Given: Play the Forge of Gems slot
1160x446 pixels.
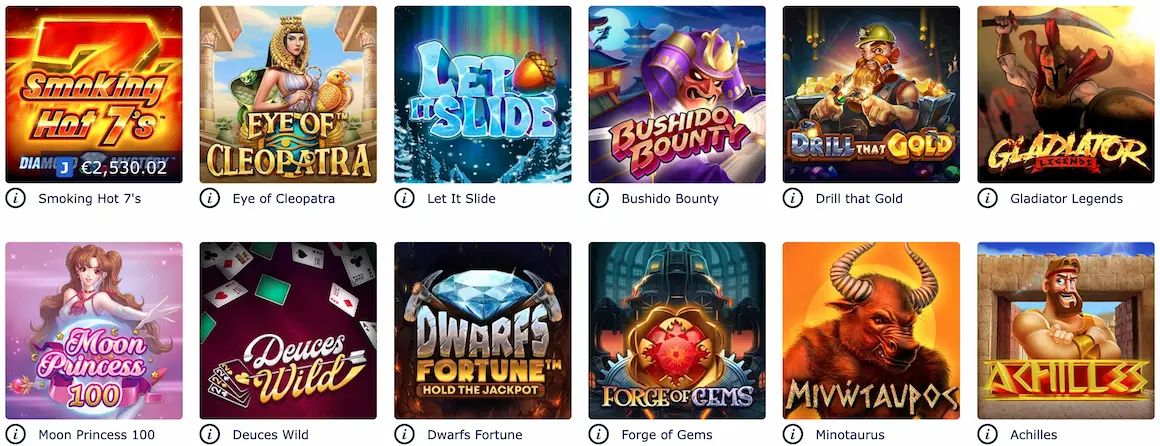Looking at the screenshot, I should 676,330.
